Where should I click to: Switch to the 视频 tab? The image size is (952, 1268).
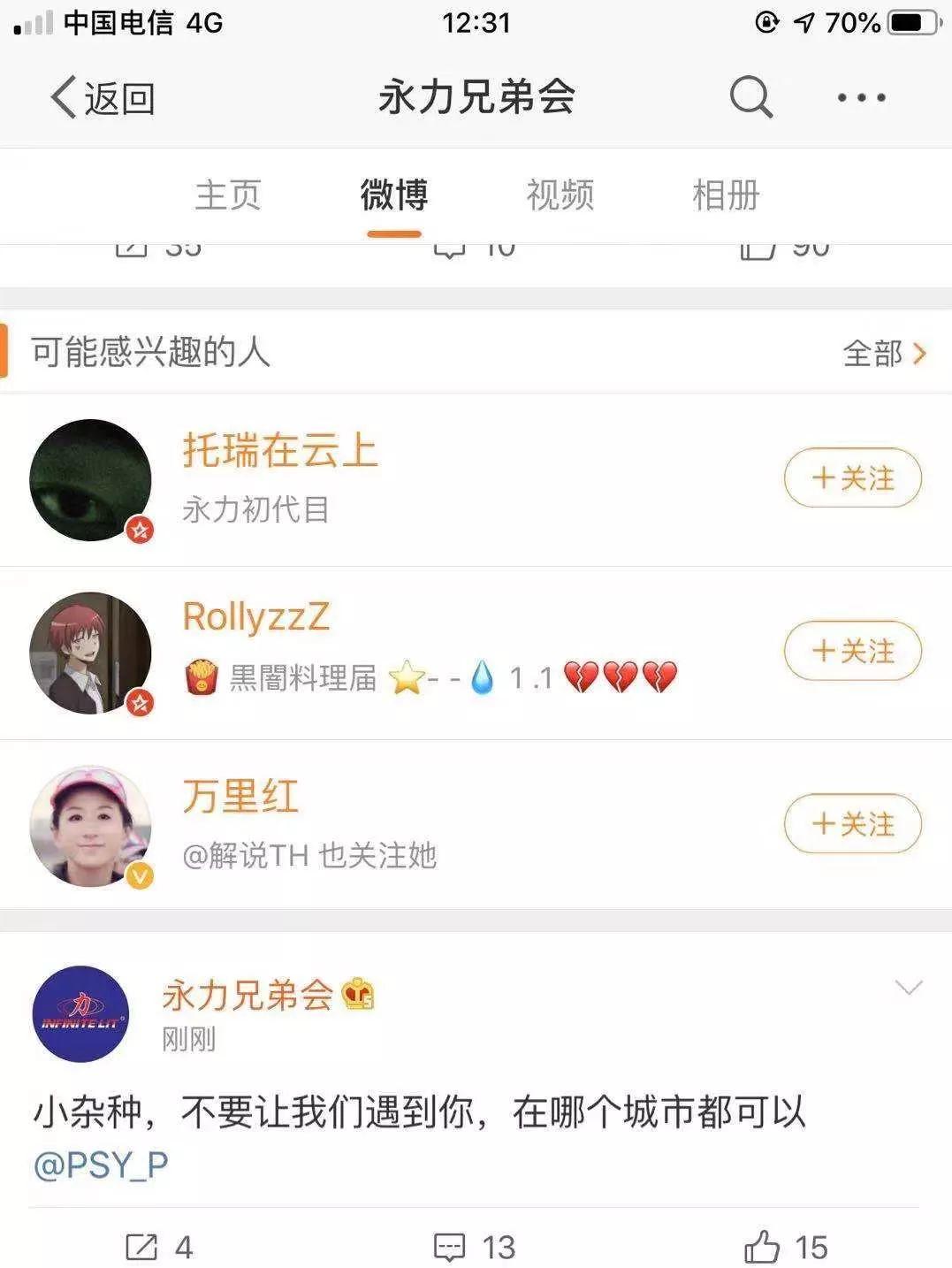(560, 195)
